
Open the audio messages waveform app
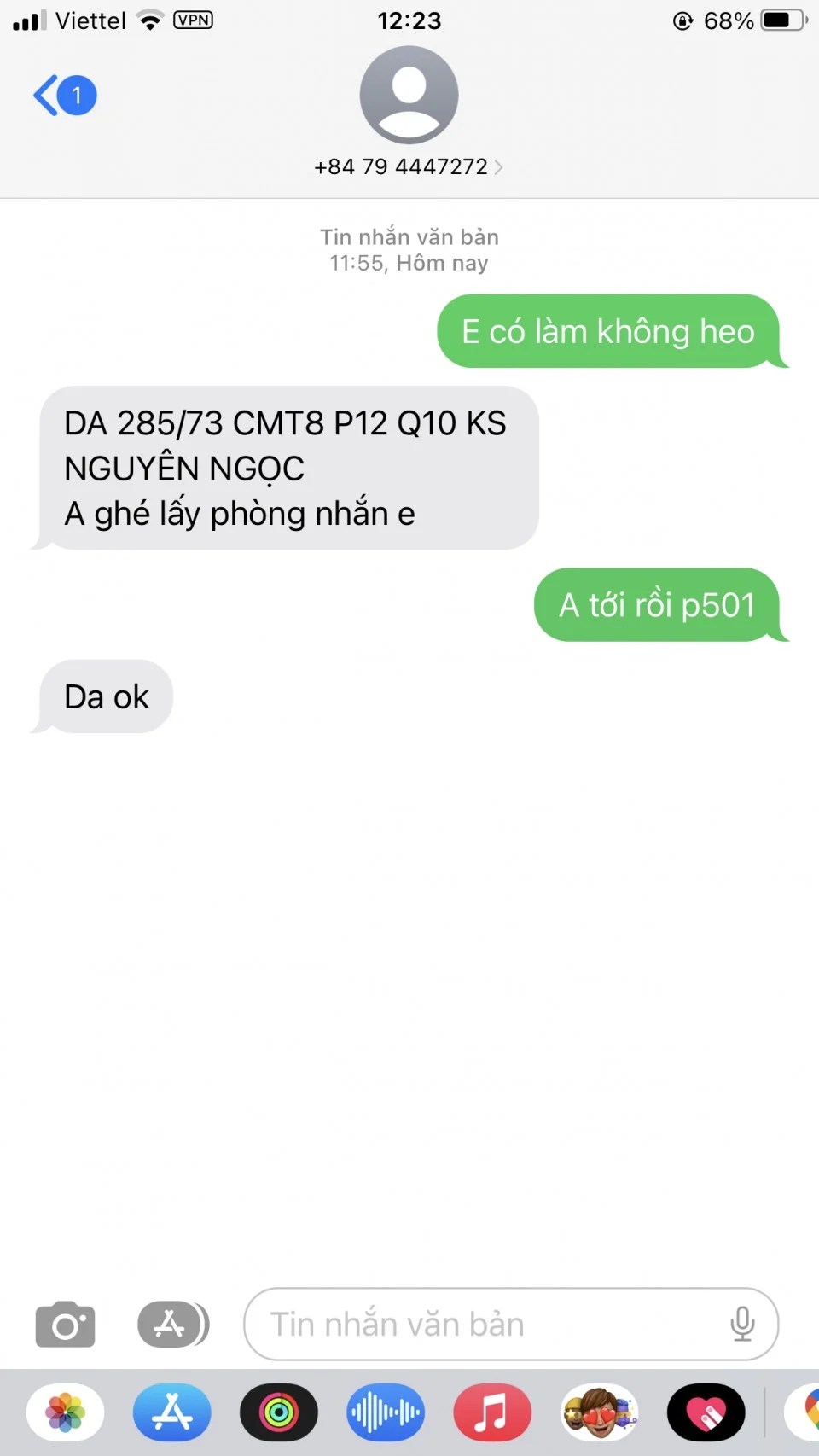coord(386,1412)
